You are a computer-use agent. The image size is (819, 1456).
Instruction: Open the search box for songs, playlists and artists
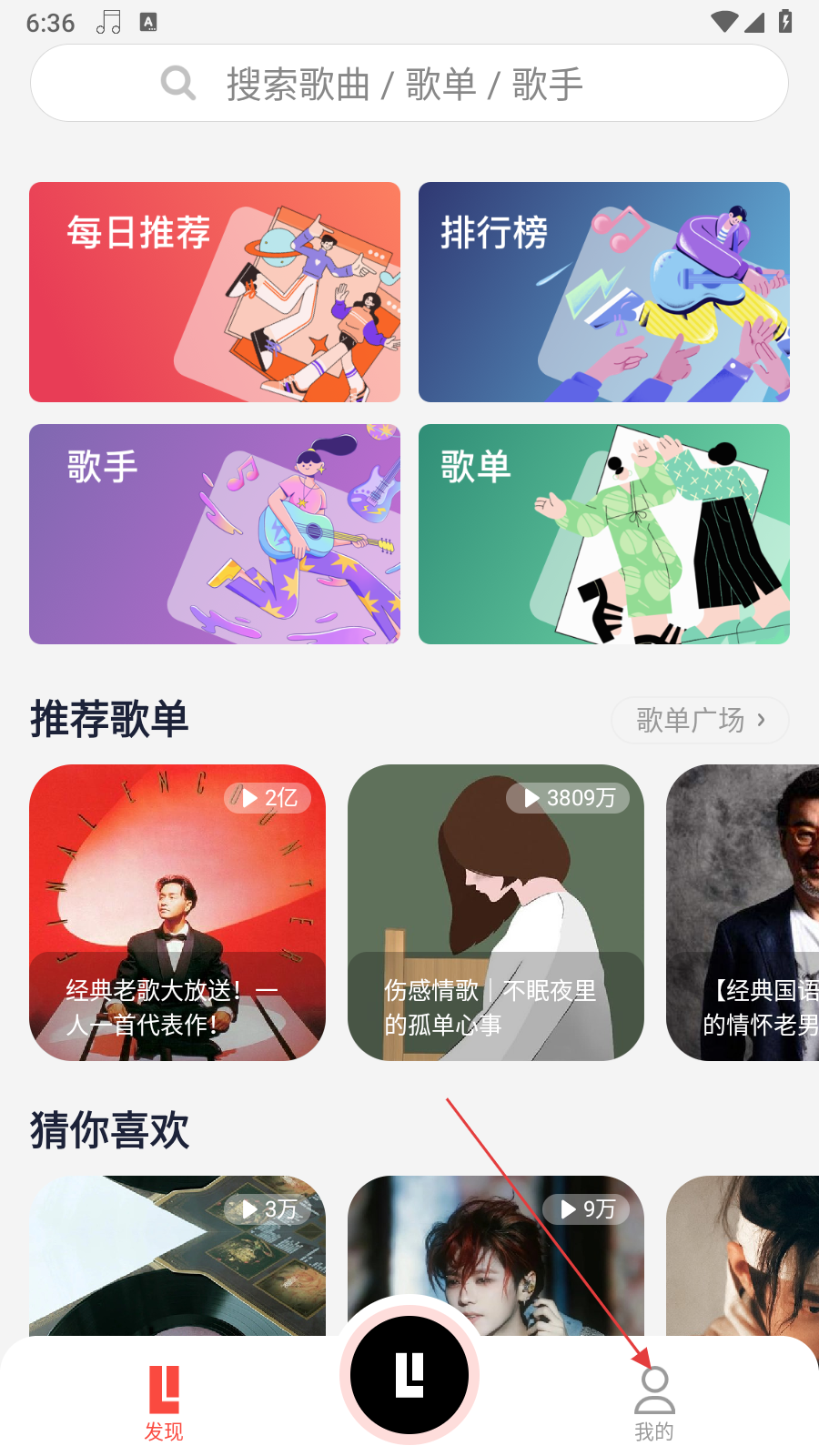409,84
